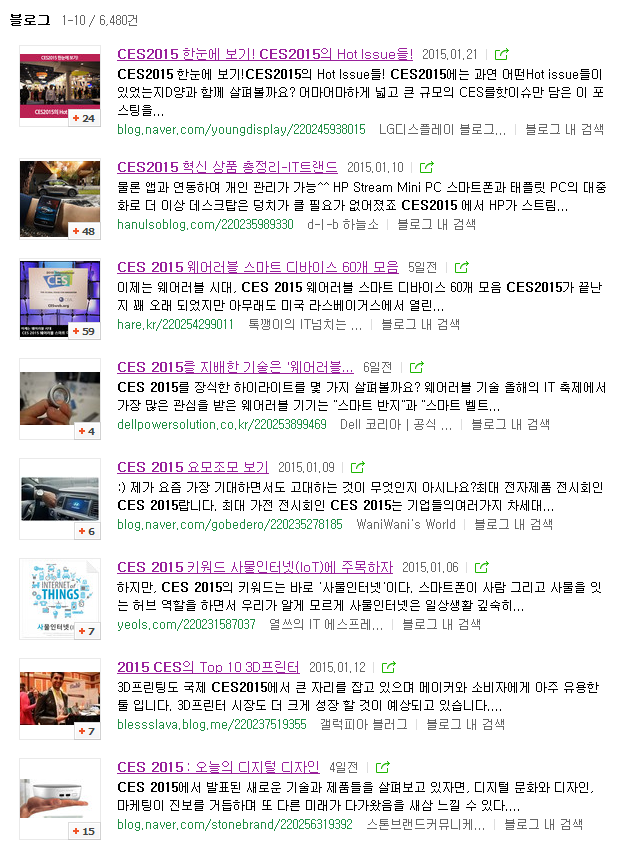Open the 3D printer thumbnail with +7
The height and width of the screenshot is (848, 638).
point(60,699)
